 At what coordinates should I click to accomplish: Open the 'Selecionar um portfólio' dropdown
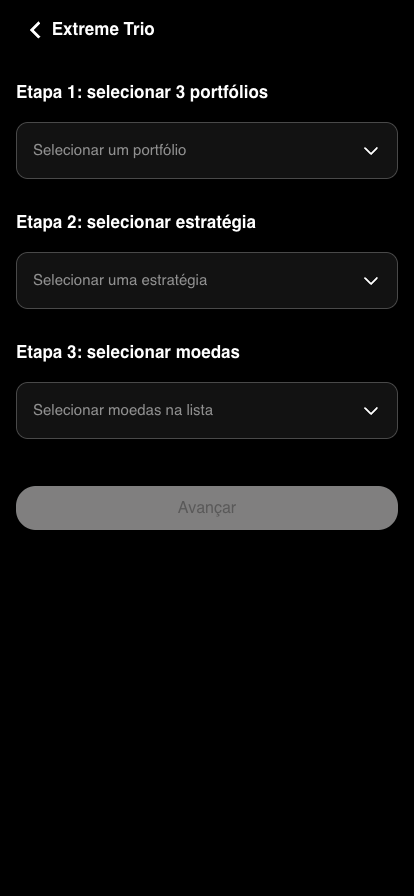point(206,150)
